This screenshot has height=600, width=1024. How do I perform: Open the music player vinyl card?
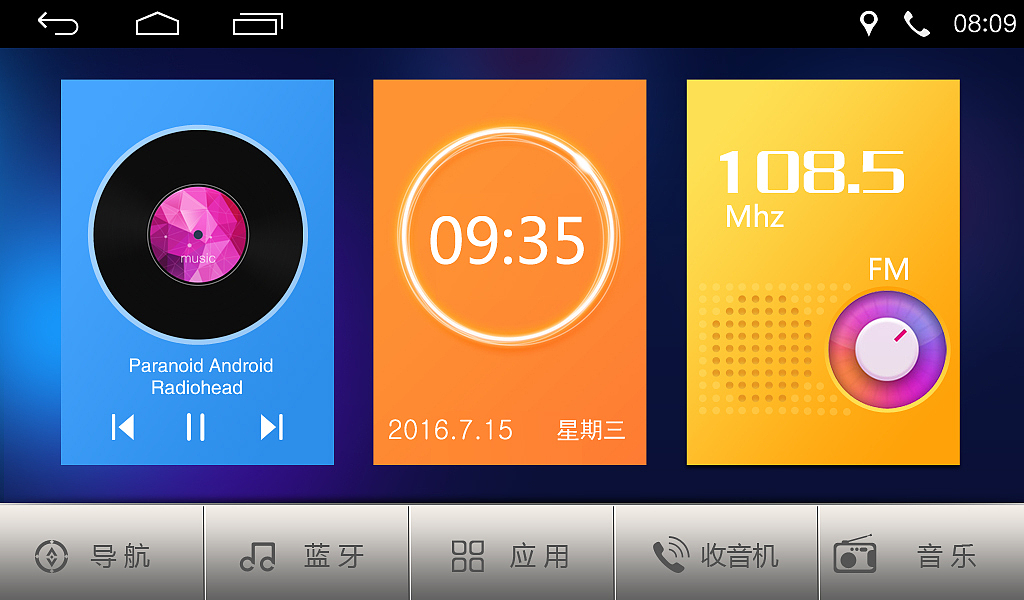[x=197, y=235]
